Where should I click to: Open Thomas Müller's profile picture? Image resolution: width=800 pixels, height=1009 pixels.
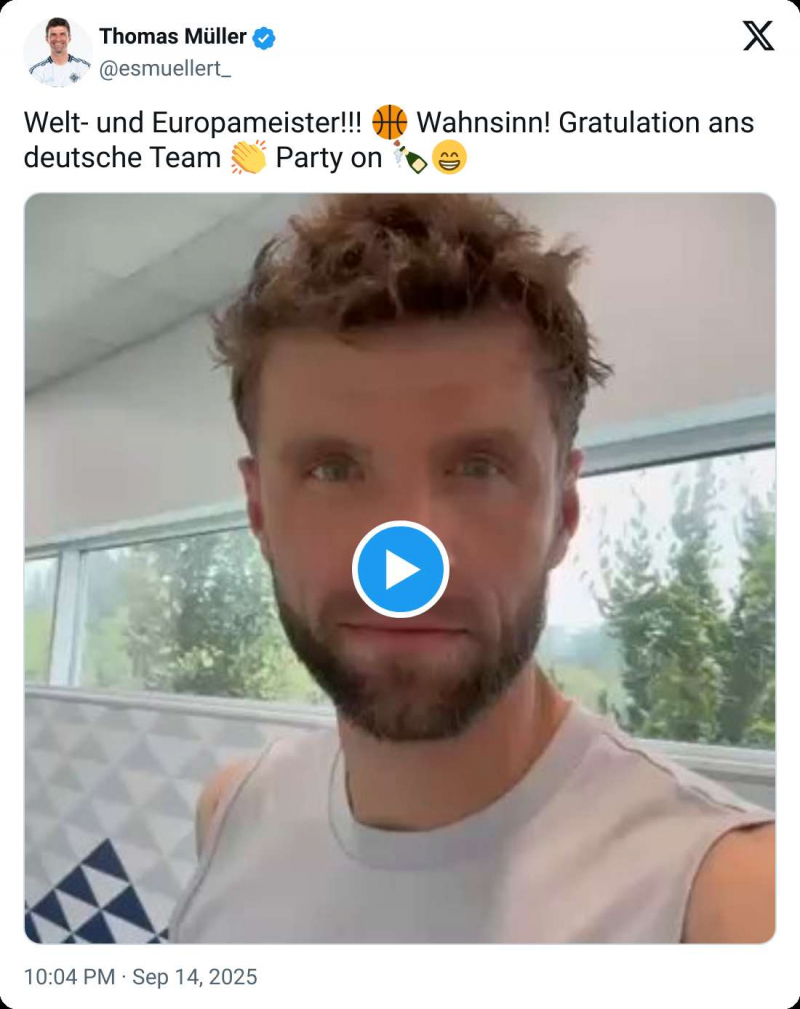click(58, 52)
